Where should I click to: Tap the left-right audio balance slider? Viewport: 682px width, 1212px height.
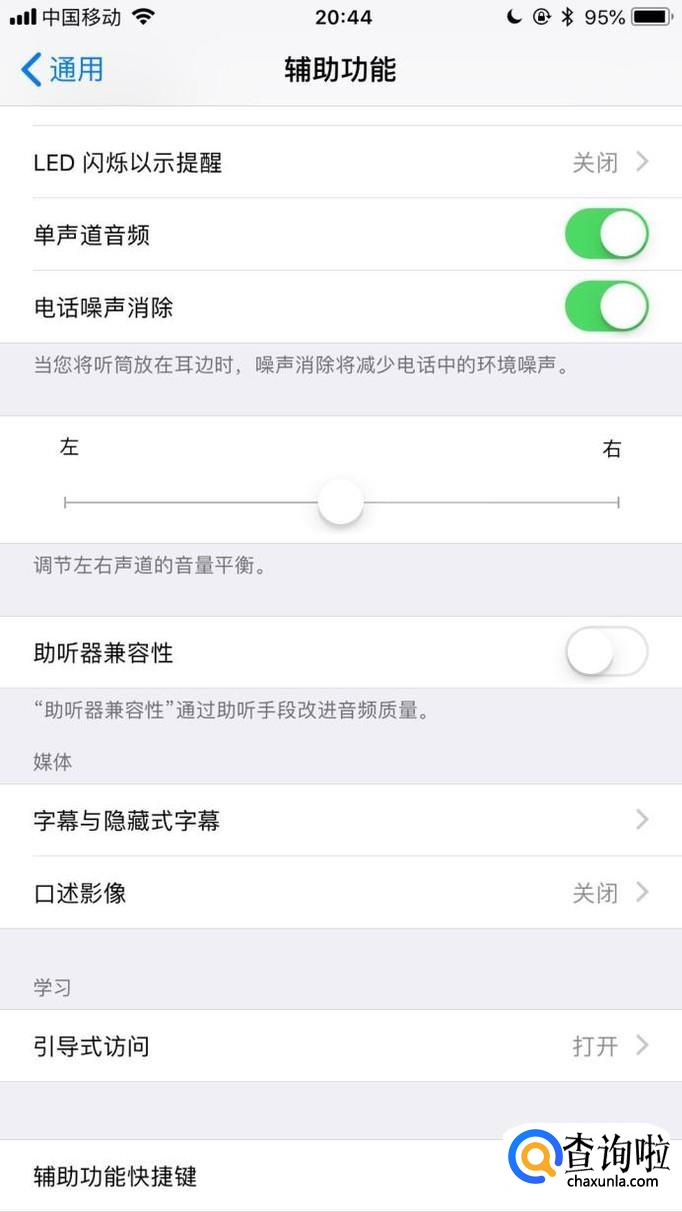pos(341,502)
